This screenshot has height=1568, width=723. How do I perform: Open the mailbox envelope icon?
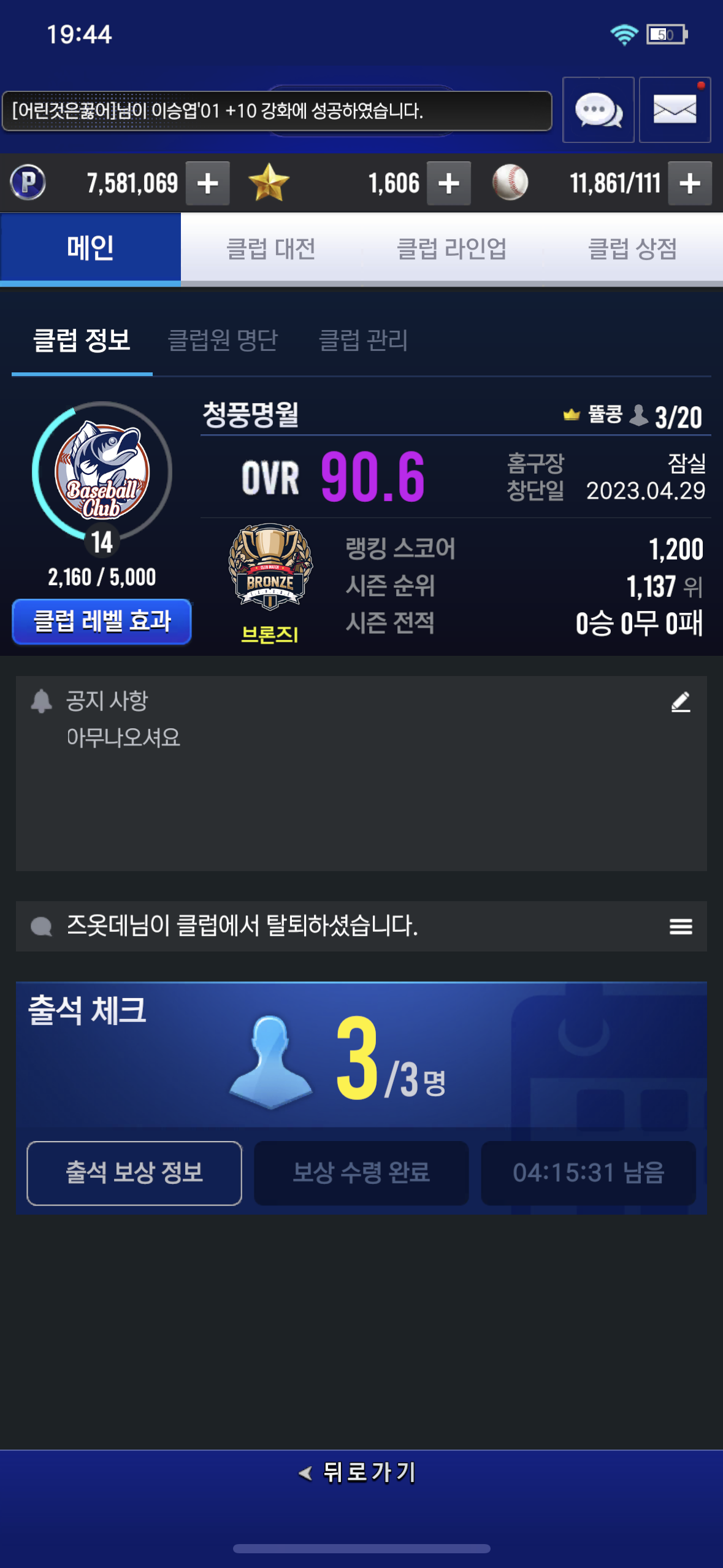(x=675, y=110)
